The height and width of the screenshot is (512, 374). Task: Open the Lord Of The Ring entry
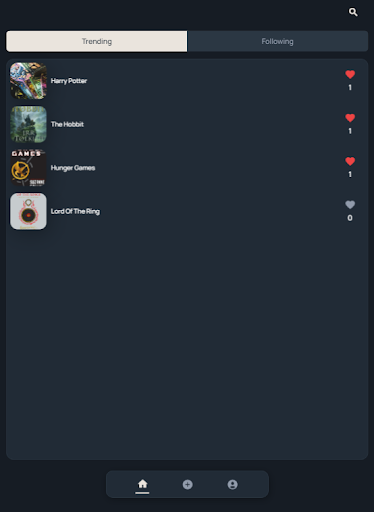(187, 211)
